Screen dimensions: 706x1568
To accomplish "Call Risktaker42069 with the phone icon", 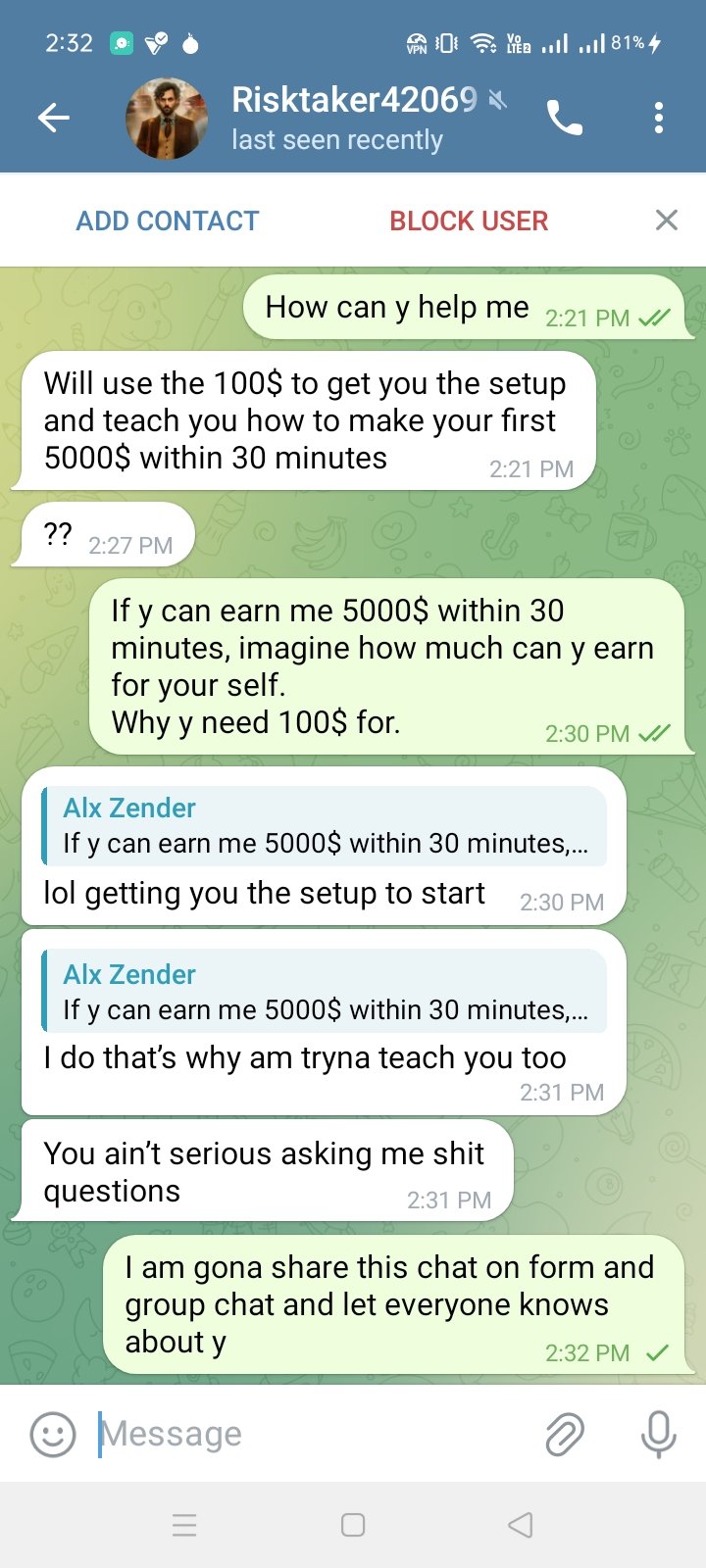I will click(564, 119).
